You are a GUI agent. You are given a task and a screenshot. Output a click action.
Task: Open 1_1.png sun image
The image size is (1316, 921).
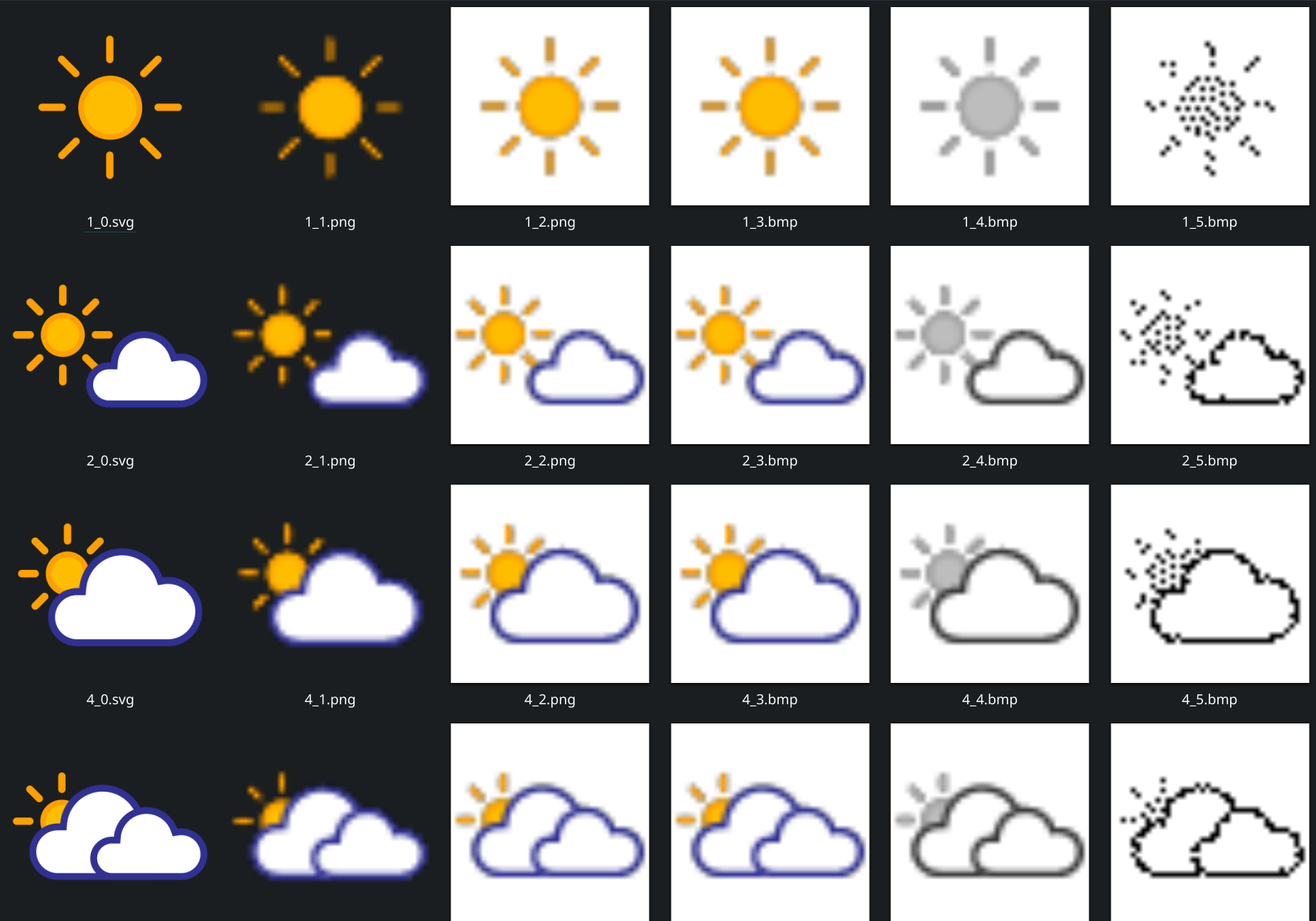point(330,107)
